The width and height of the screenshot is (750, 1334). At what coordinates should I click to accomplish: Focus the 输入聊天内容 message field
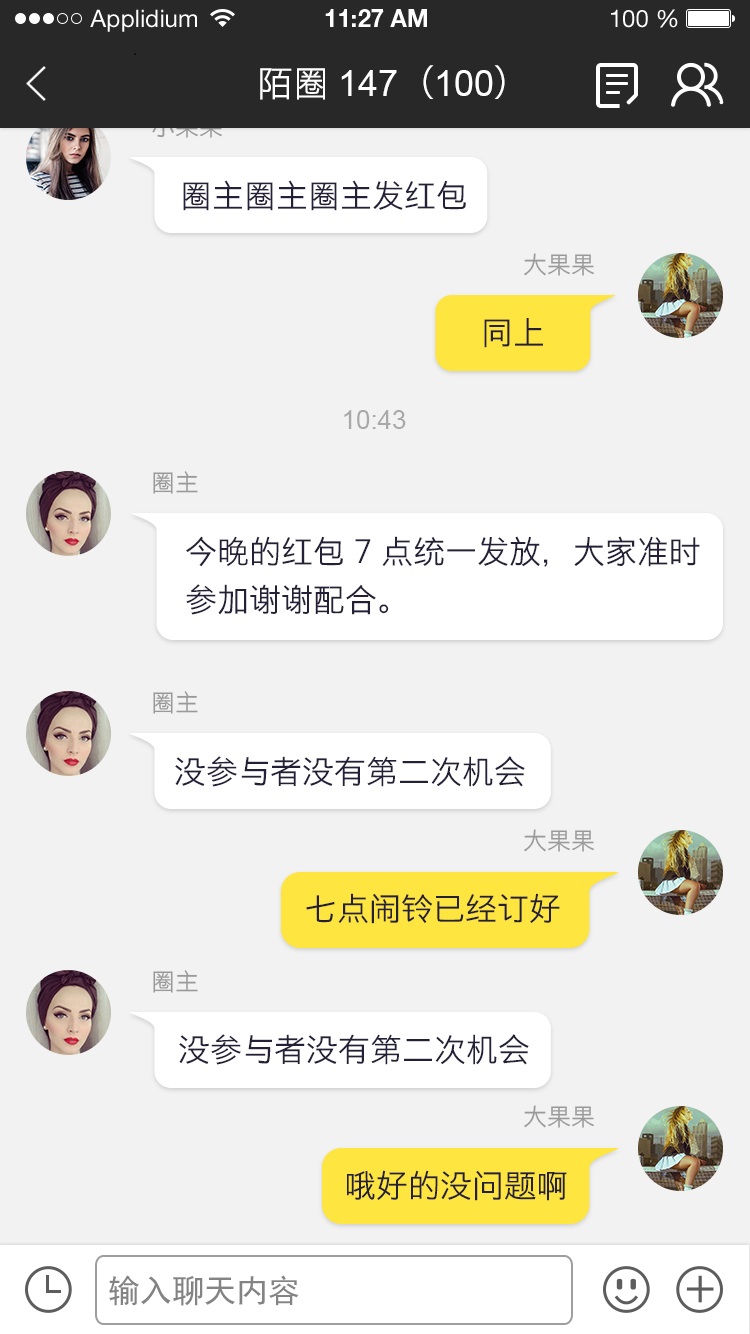click(x=333, y=1290)
